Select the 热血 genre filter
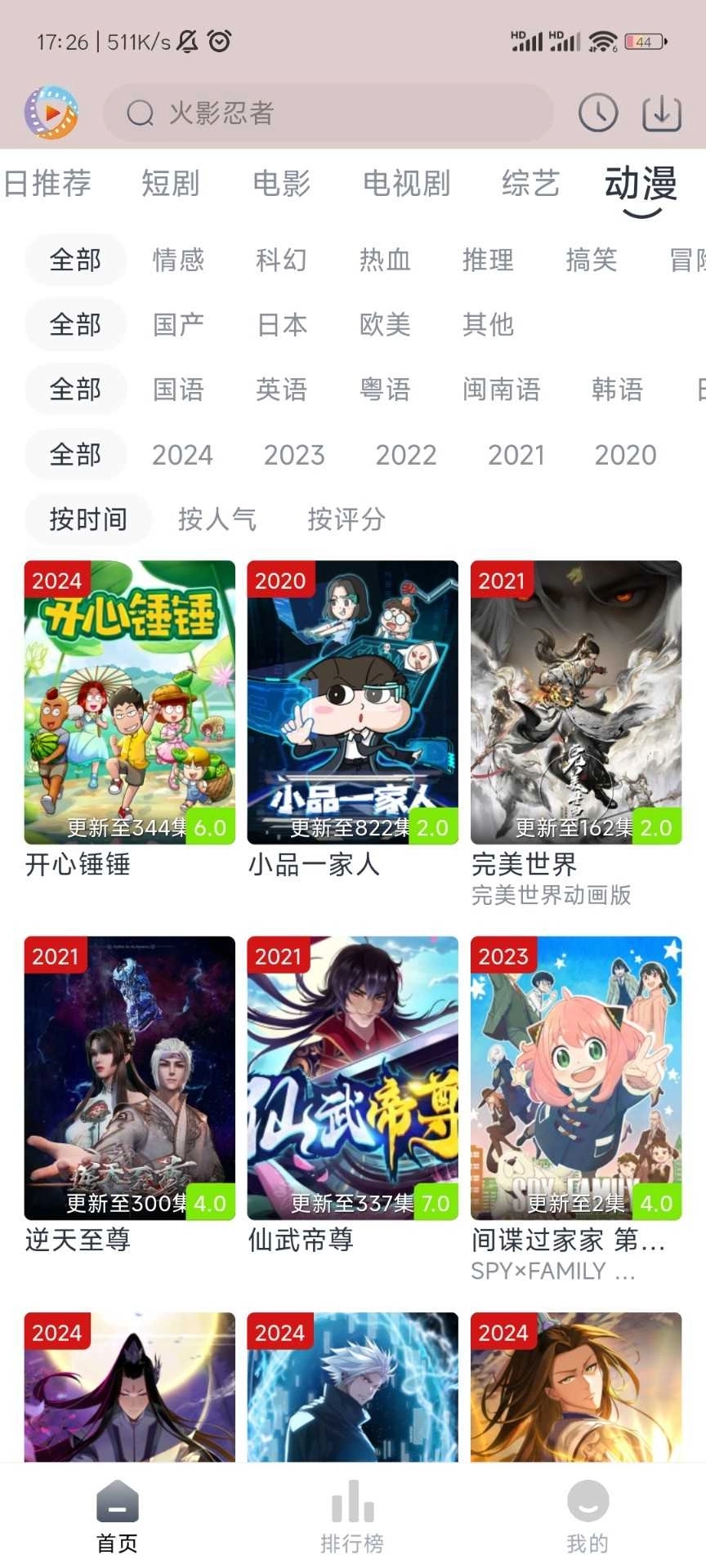This screenshot has width=706, height=1568. (x=384, y=260)
